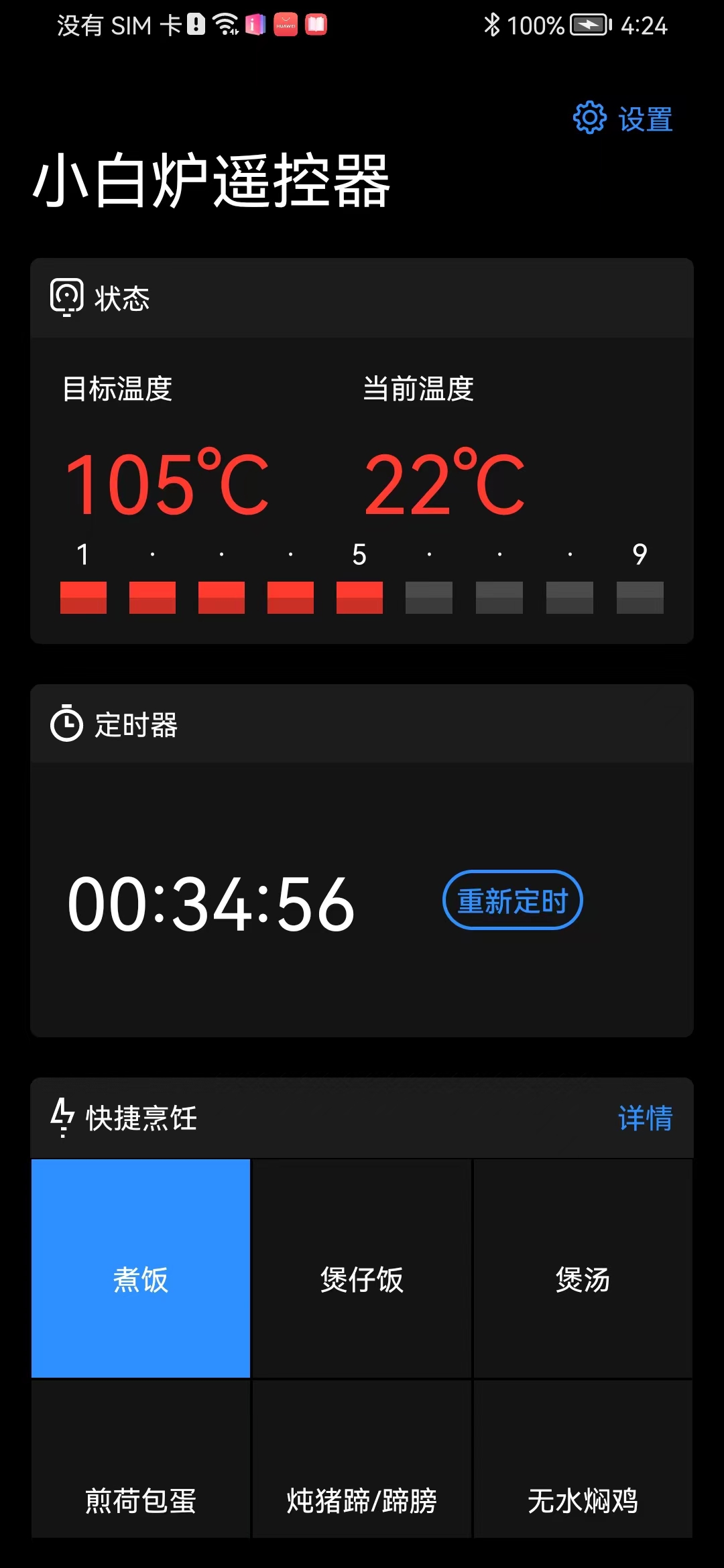This screenshot has height=1568, width=724.
Task: Open settings via the gear icon
Action: [x=589, y=117]
